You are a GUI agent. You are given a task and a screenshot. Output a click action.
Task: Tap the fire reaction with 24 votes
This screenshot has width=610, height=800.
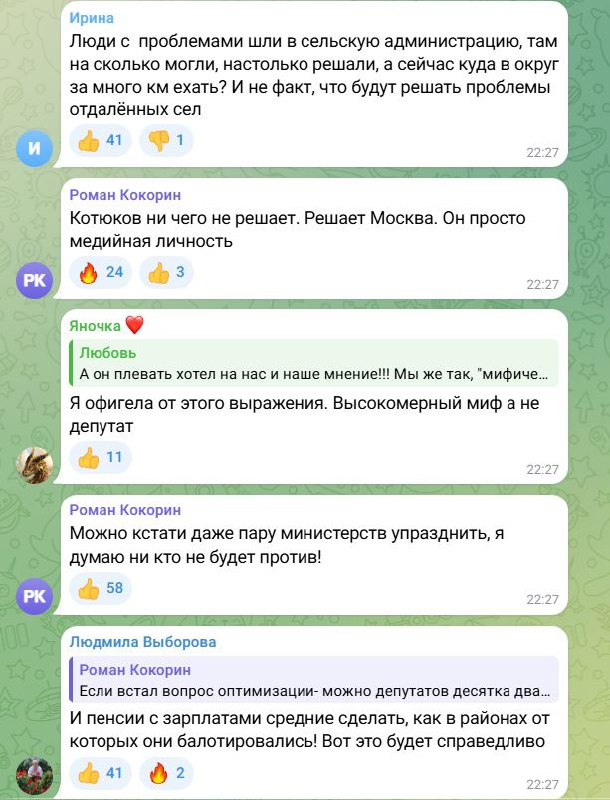point(100,271)
